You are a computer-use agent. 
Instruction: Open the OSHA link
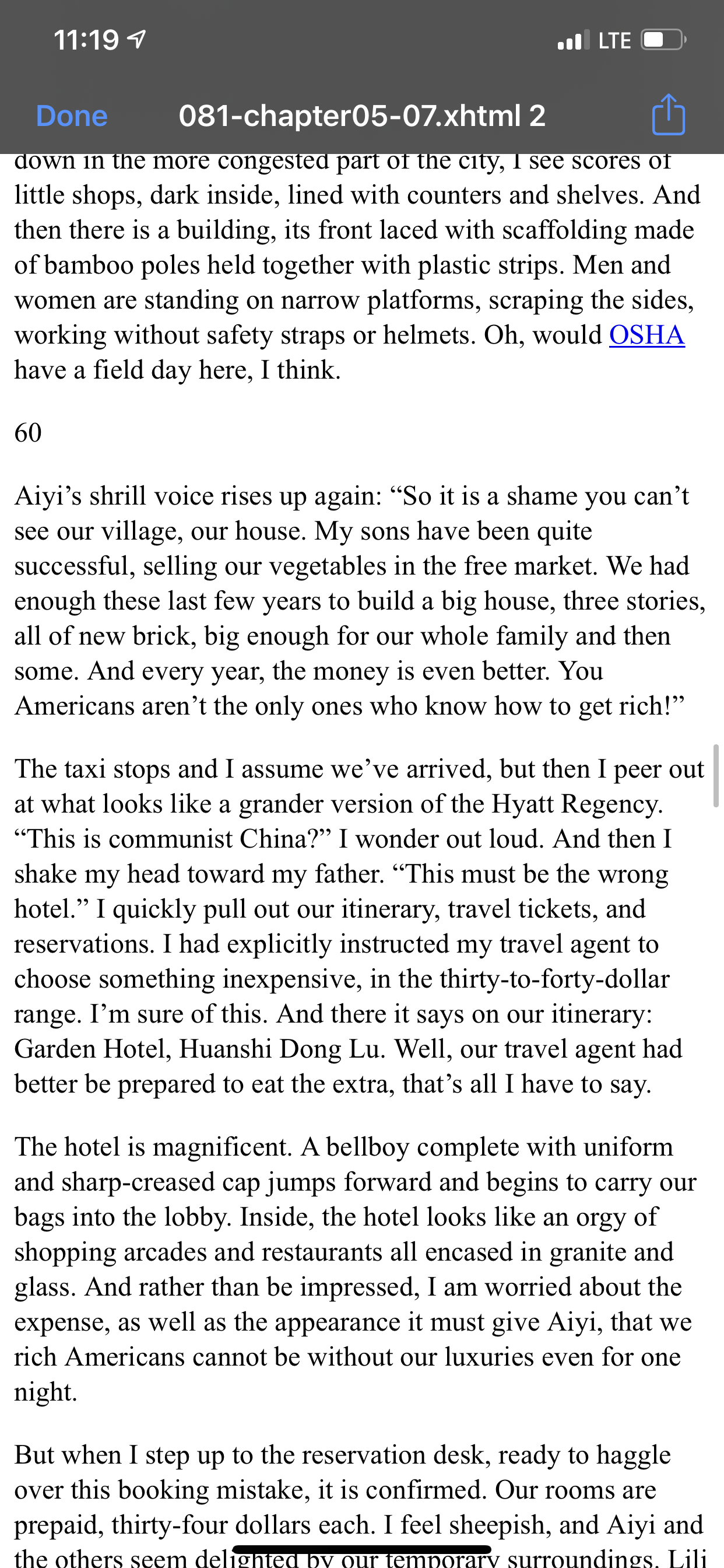point(646,335)
